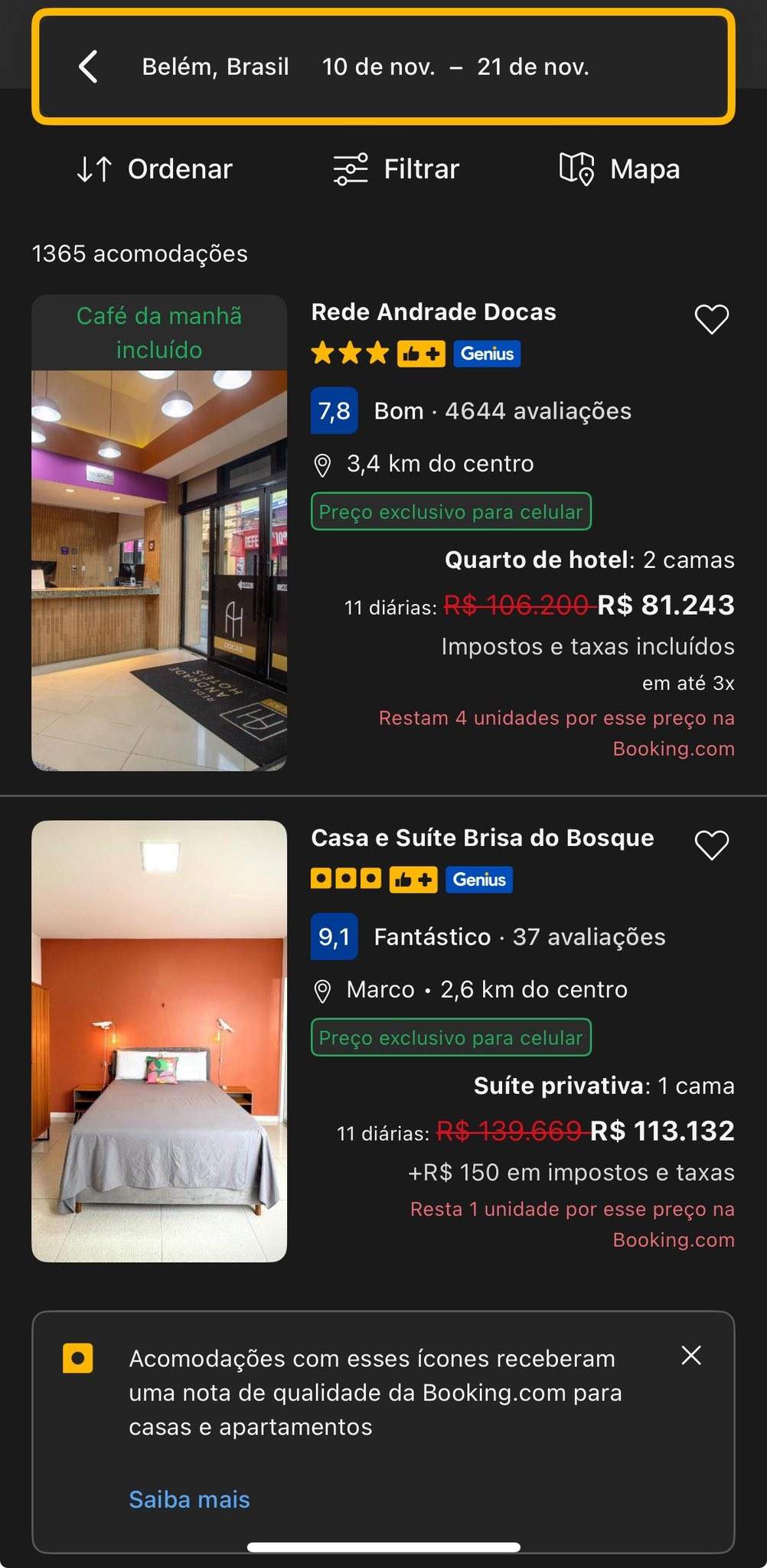
Task: Dismiss the quality rating info banner
Action: 691,1356
